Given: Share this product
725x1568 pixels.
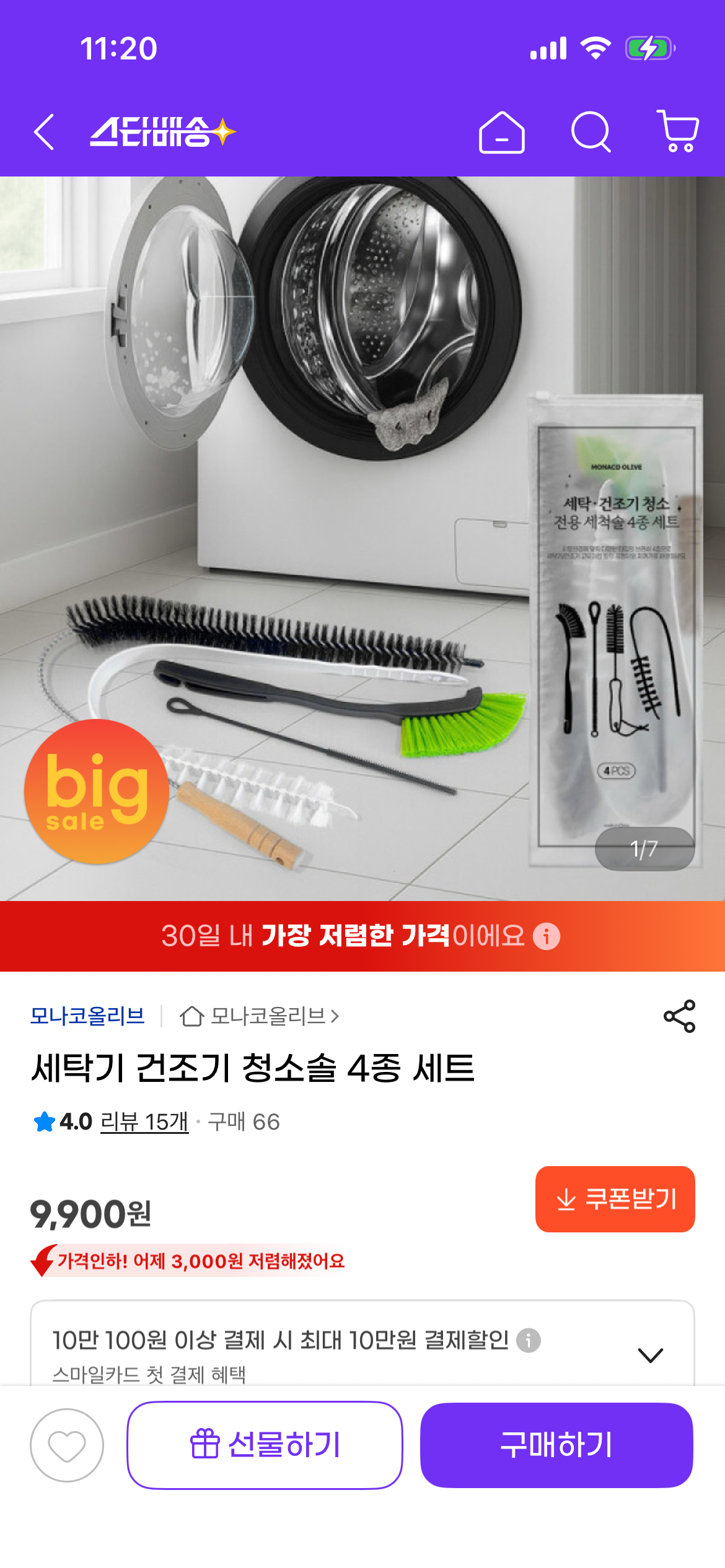Looking at the screenshot, I should (x=679, y=1016).
